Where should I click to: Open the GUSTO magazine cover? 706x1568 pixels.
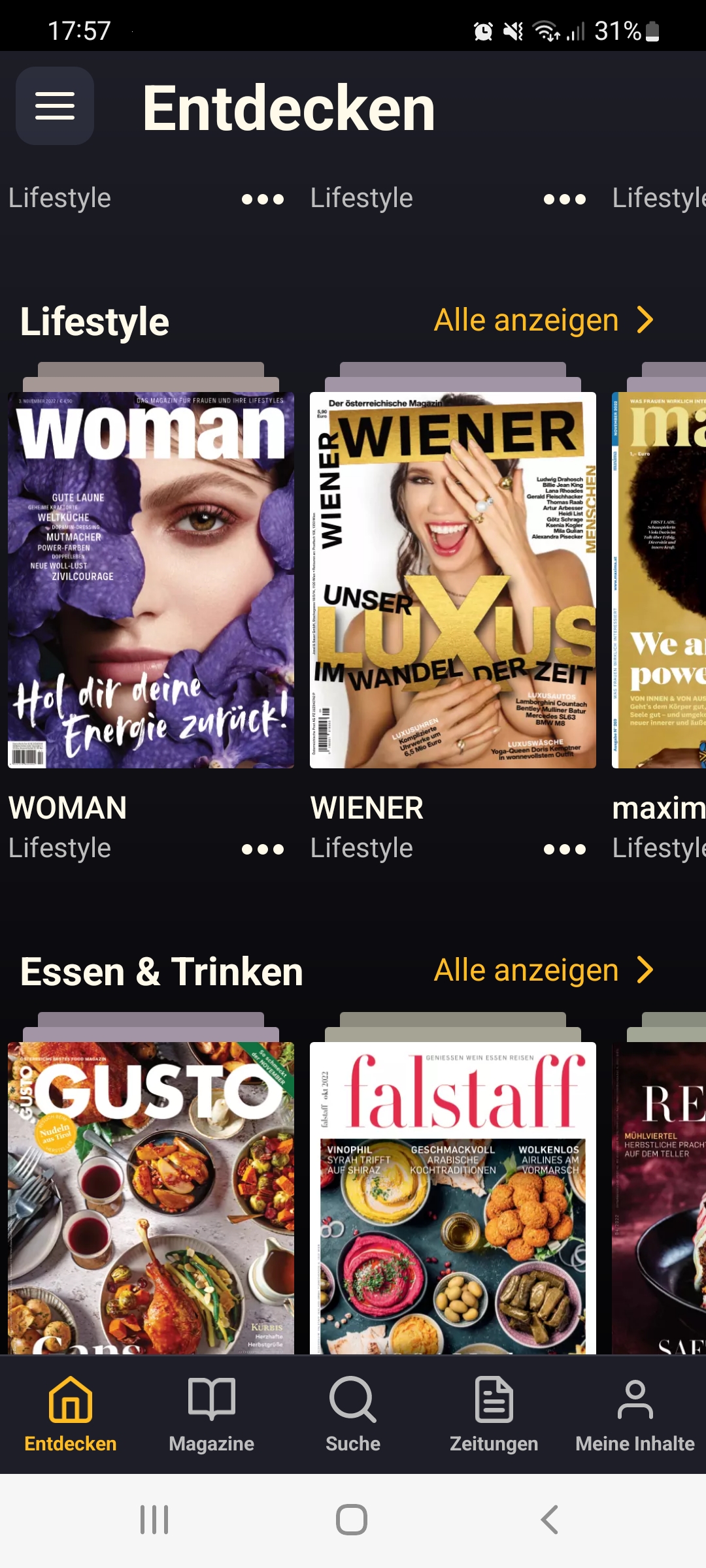151,1198
